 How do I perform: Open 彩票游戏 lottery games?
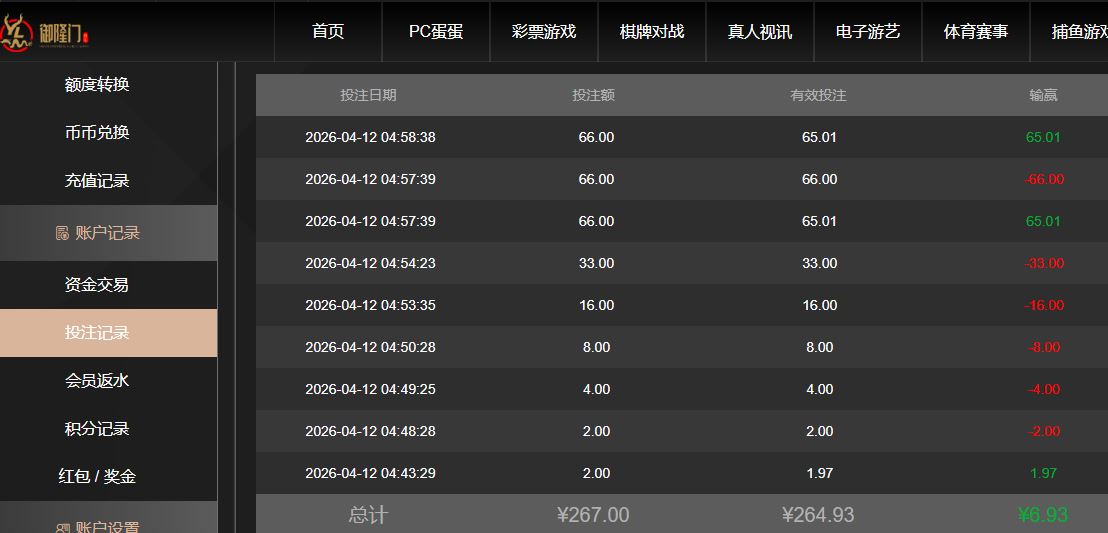544,32
